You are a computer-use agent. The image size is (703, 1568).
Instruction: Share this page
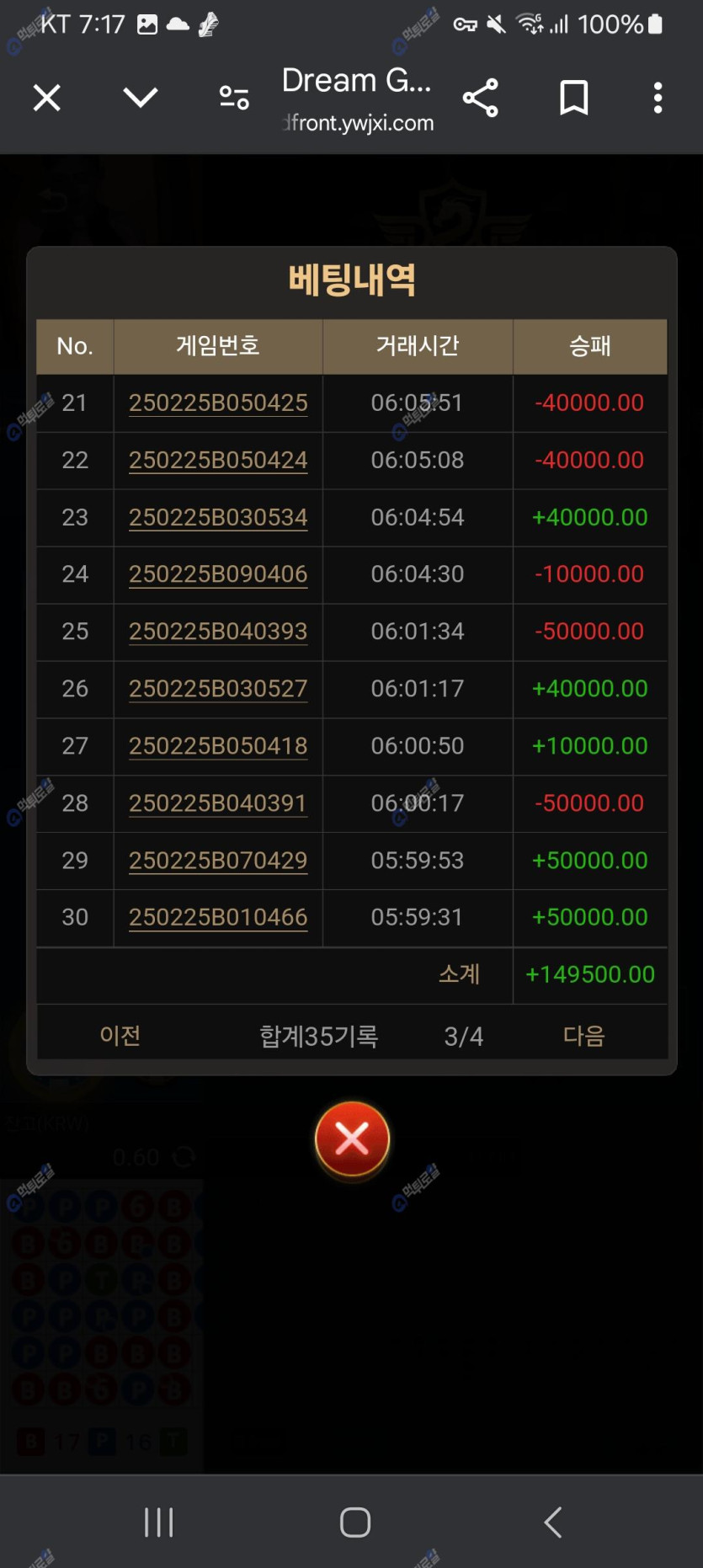coord(481,98)
